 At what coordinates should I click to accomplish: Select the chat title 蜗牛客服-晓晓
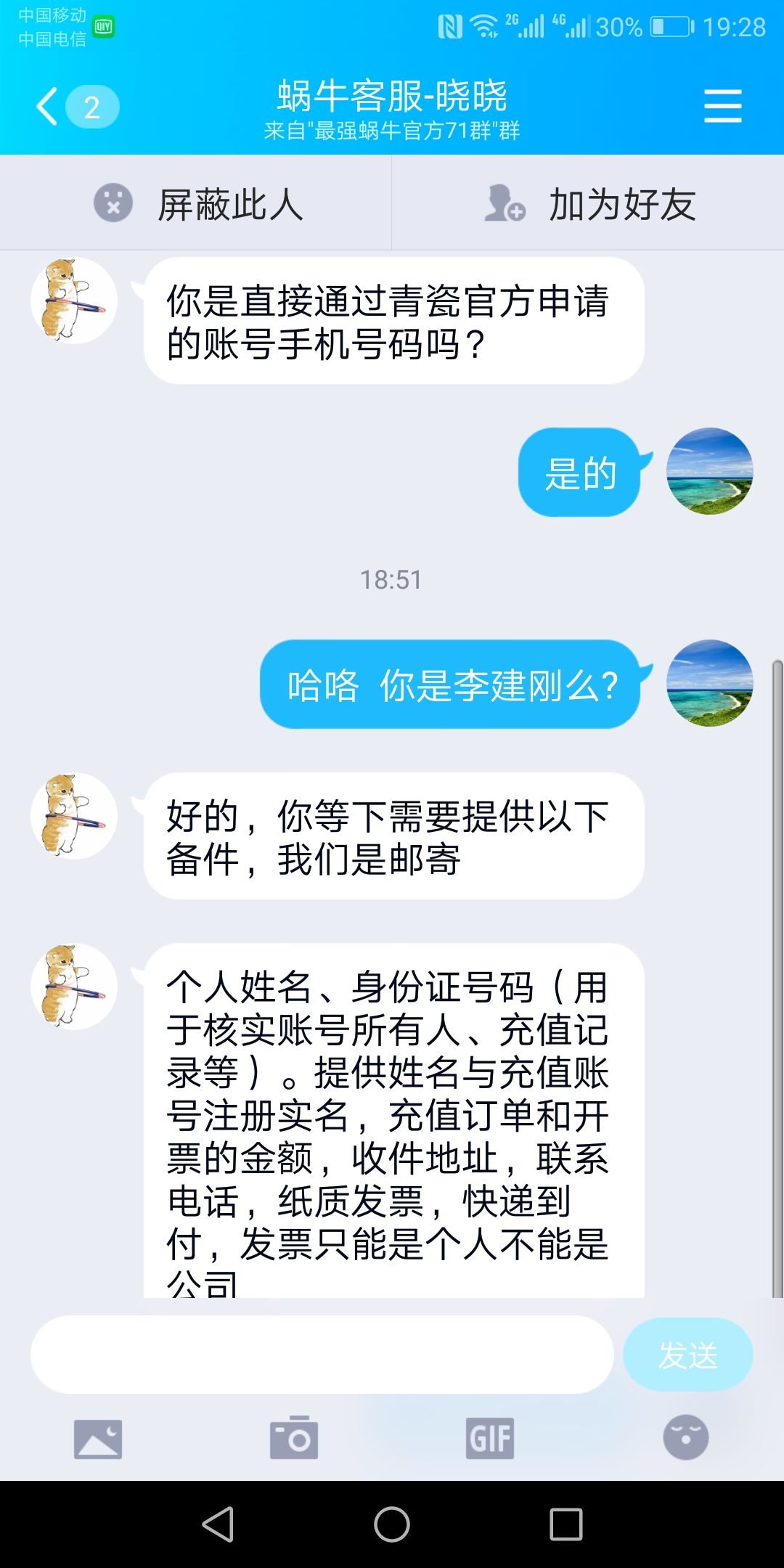point(392,93)
